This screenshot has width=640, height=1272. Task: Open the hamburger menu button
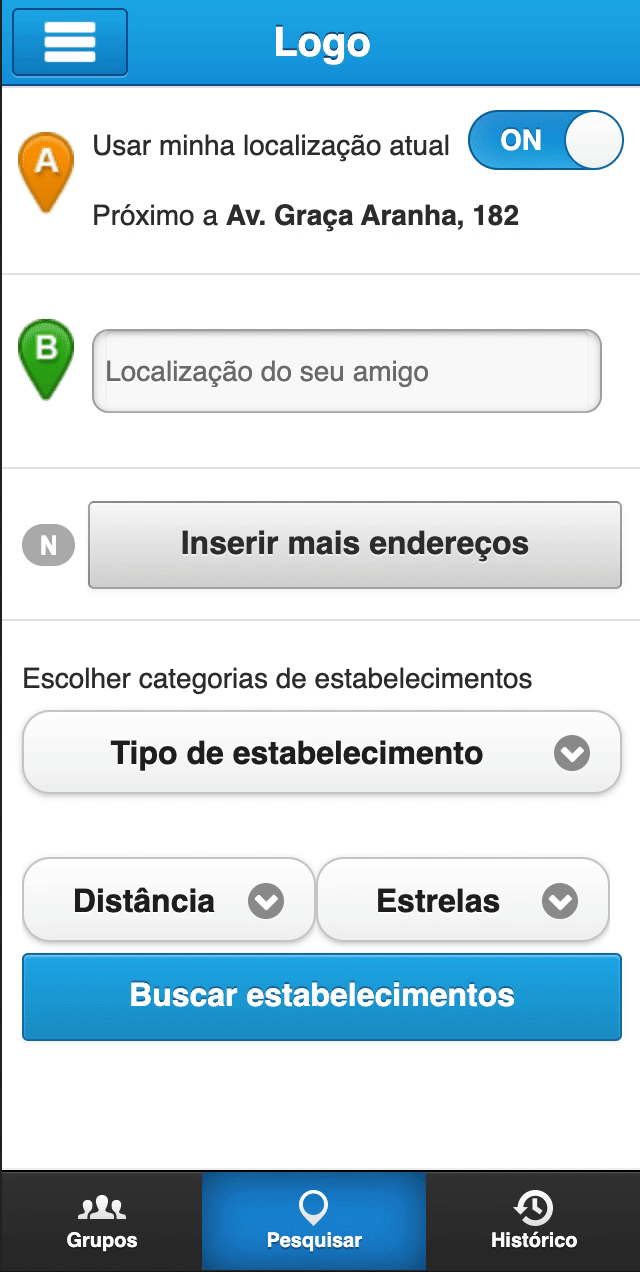70,42
